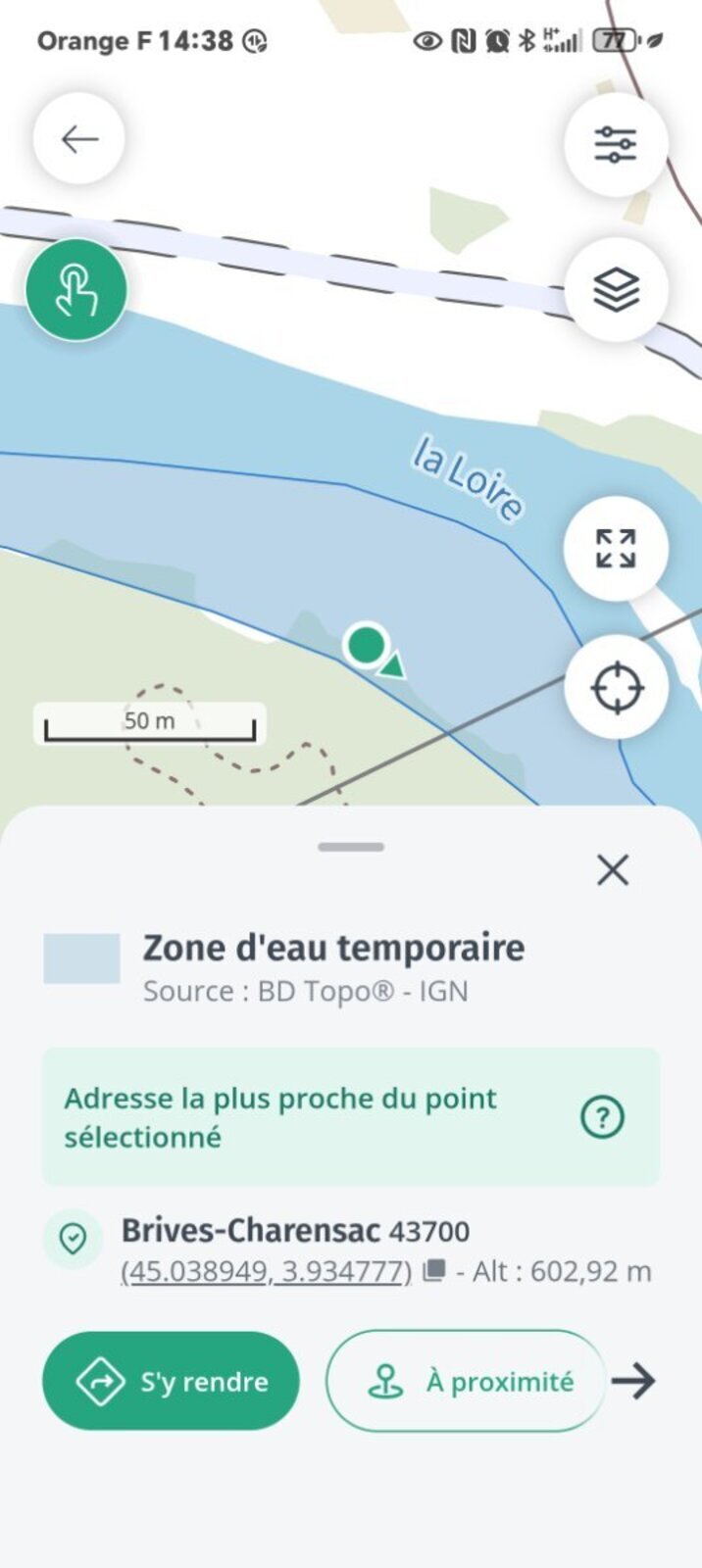Open the map layers selector
This screenshot has height=1568, width=702.
(x=616, y=290)
